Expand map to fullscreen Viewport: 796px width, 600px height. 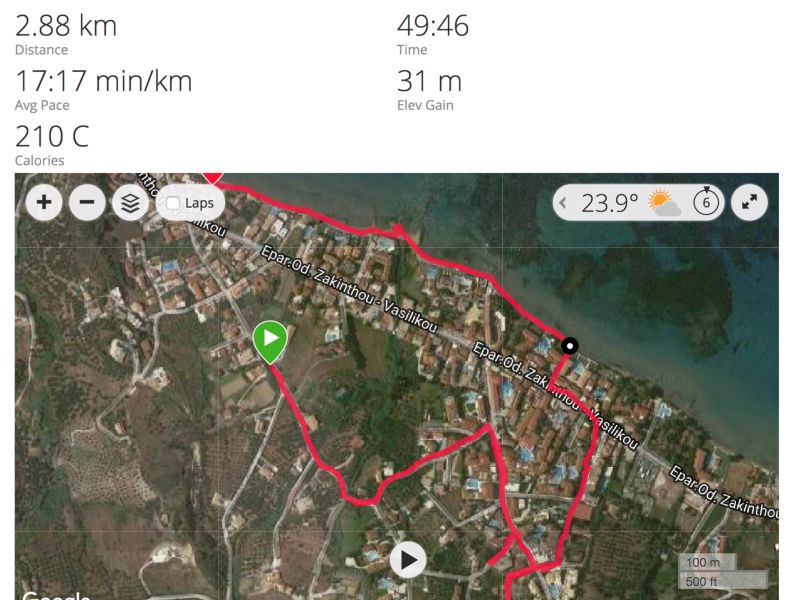pos(750,203)
